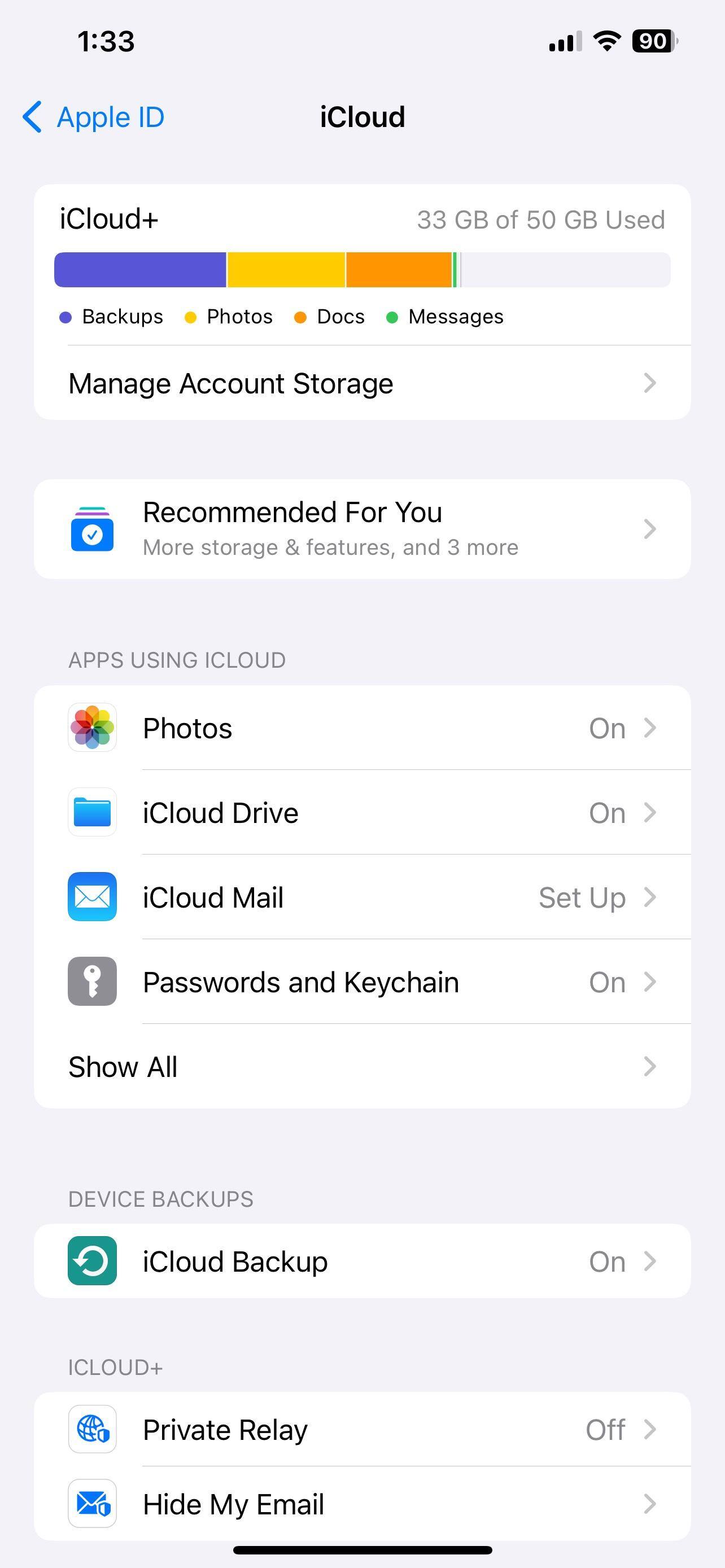725x1568 pixels.
Task: Open Hide My Email
Action: (x=361, y=1504)
